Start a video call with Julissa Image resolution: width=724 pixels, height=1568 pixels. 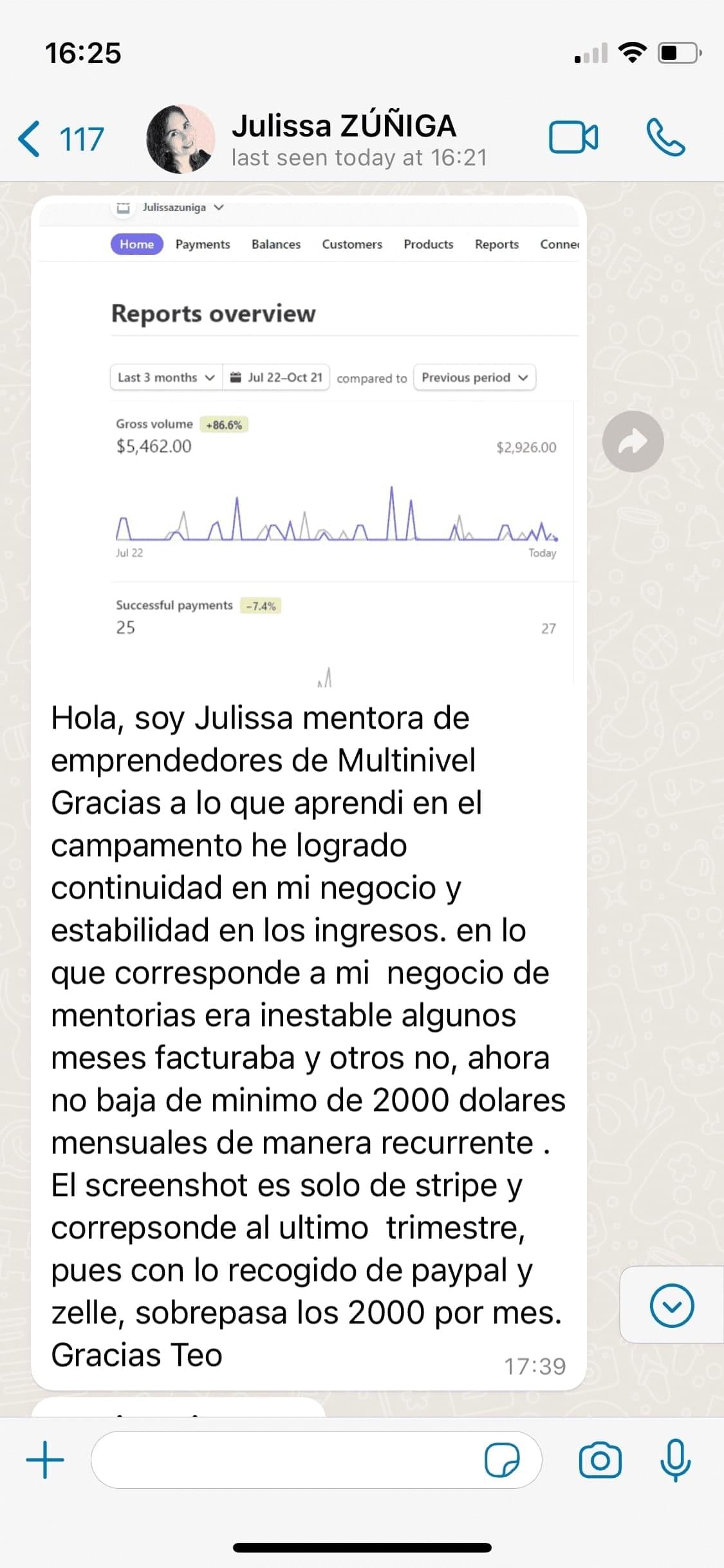(x=573, y=138)
